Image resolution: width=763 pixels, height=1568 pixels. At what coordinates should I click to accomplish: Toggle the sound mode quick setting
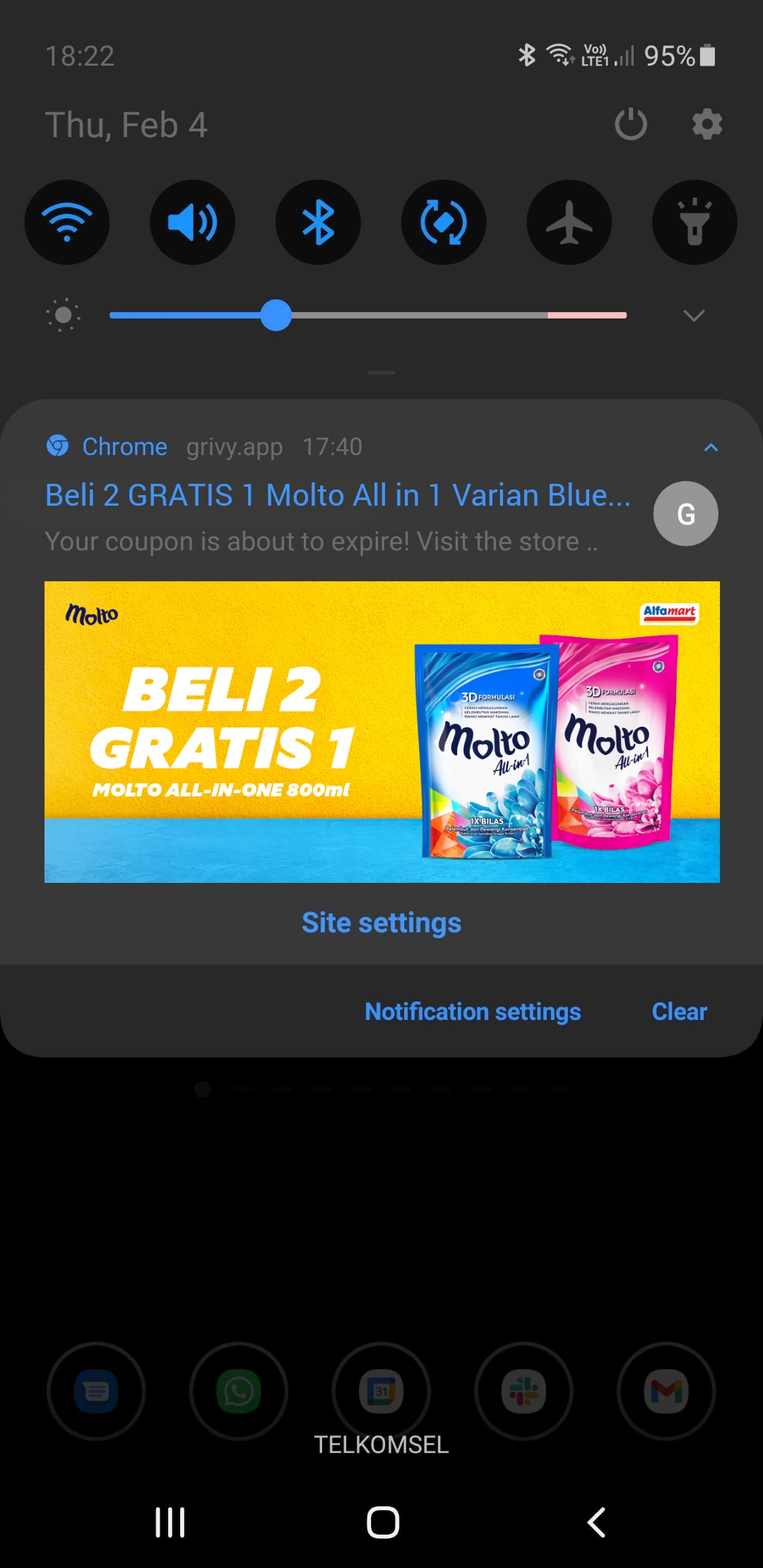[x=192, y=222]
